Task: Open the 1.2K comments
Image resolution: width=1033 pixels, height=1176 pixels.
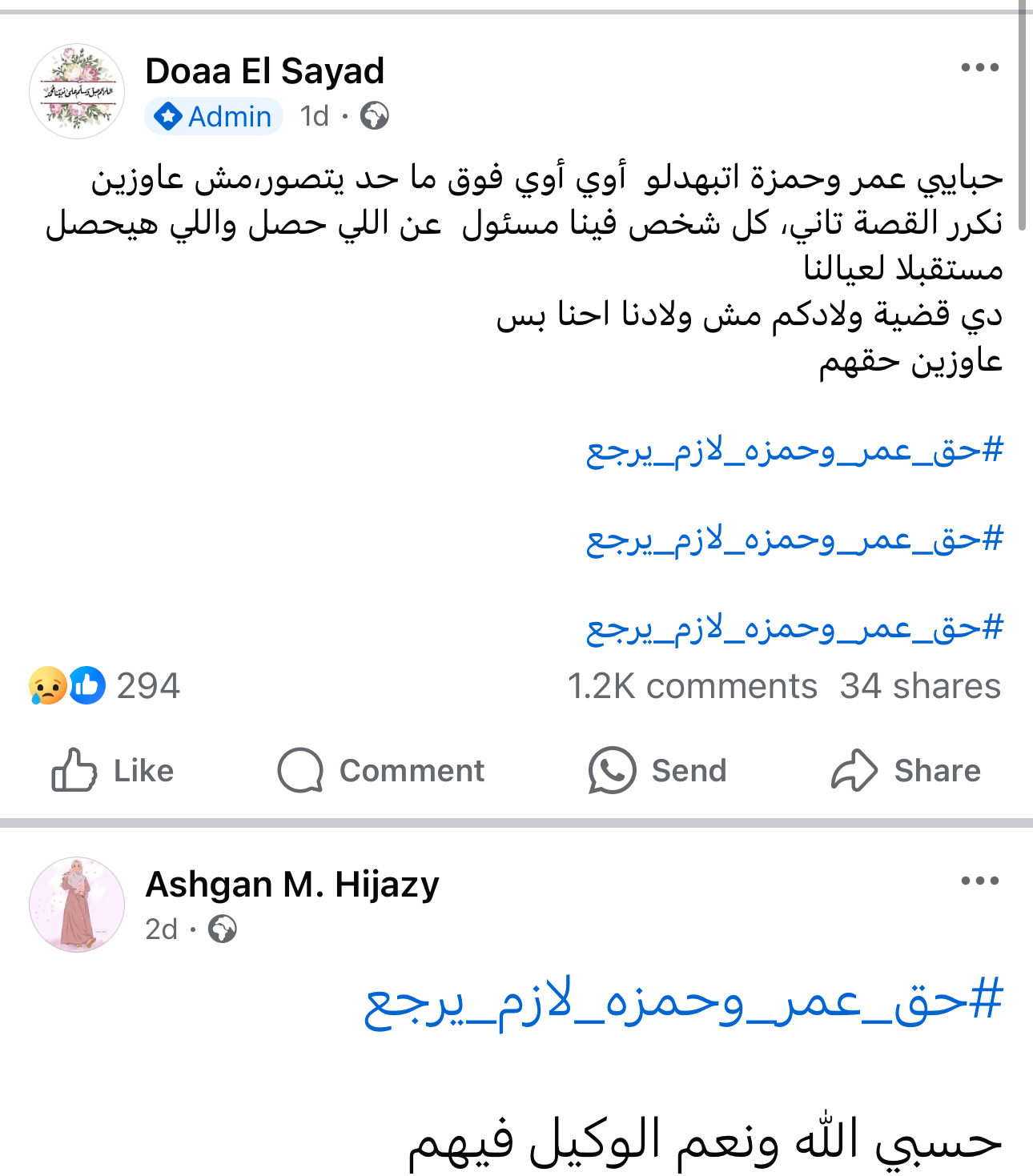Action: pyautogui.click(x=692, y=686)
